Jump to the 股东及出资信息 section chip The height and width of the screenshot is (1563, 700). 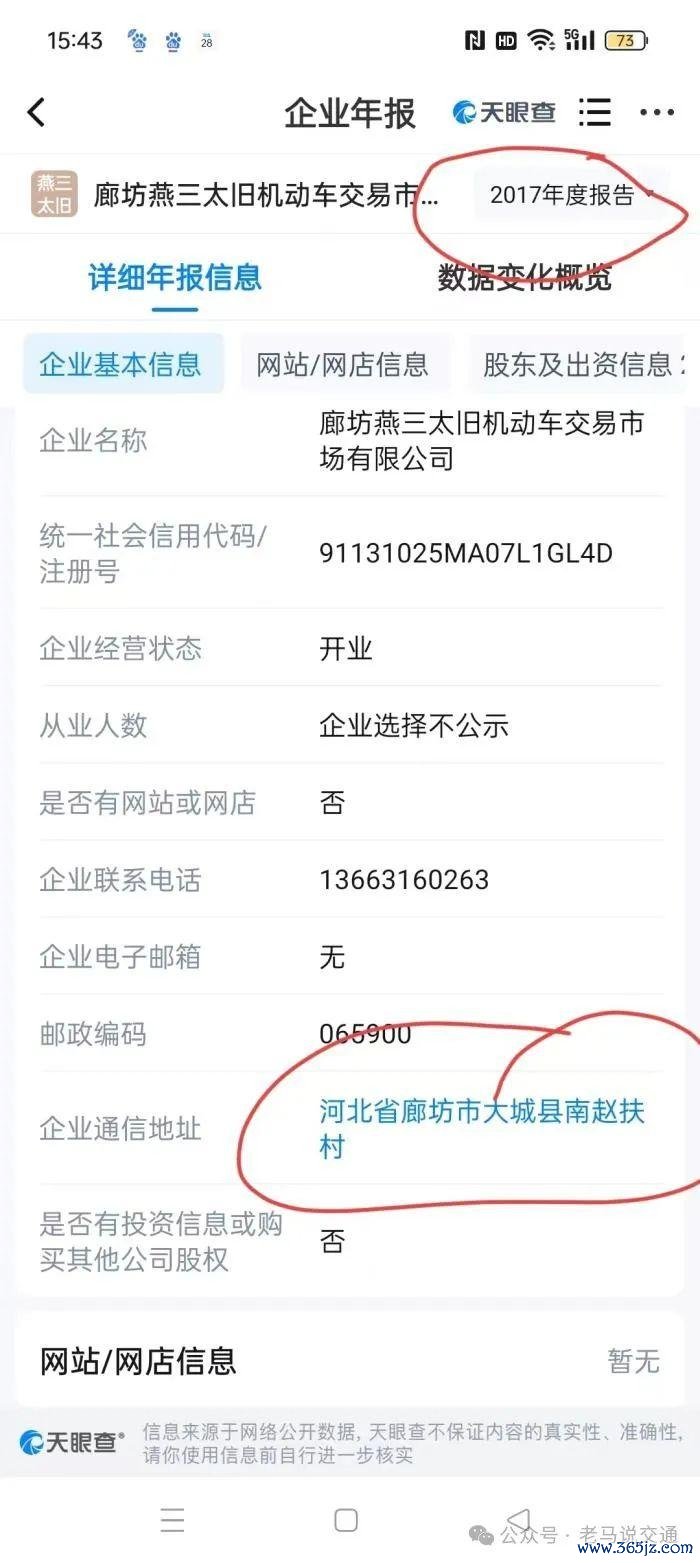pyautogui.click(x=580, y=365)
